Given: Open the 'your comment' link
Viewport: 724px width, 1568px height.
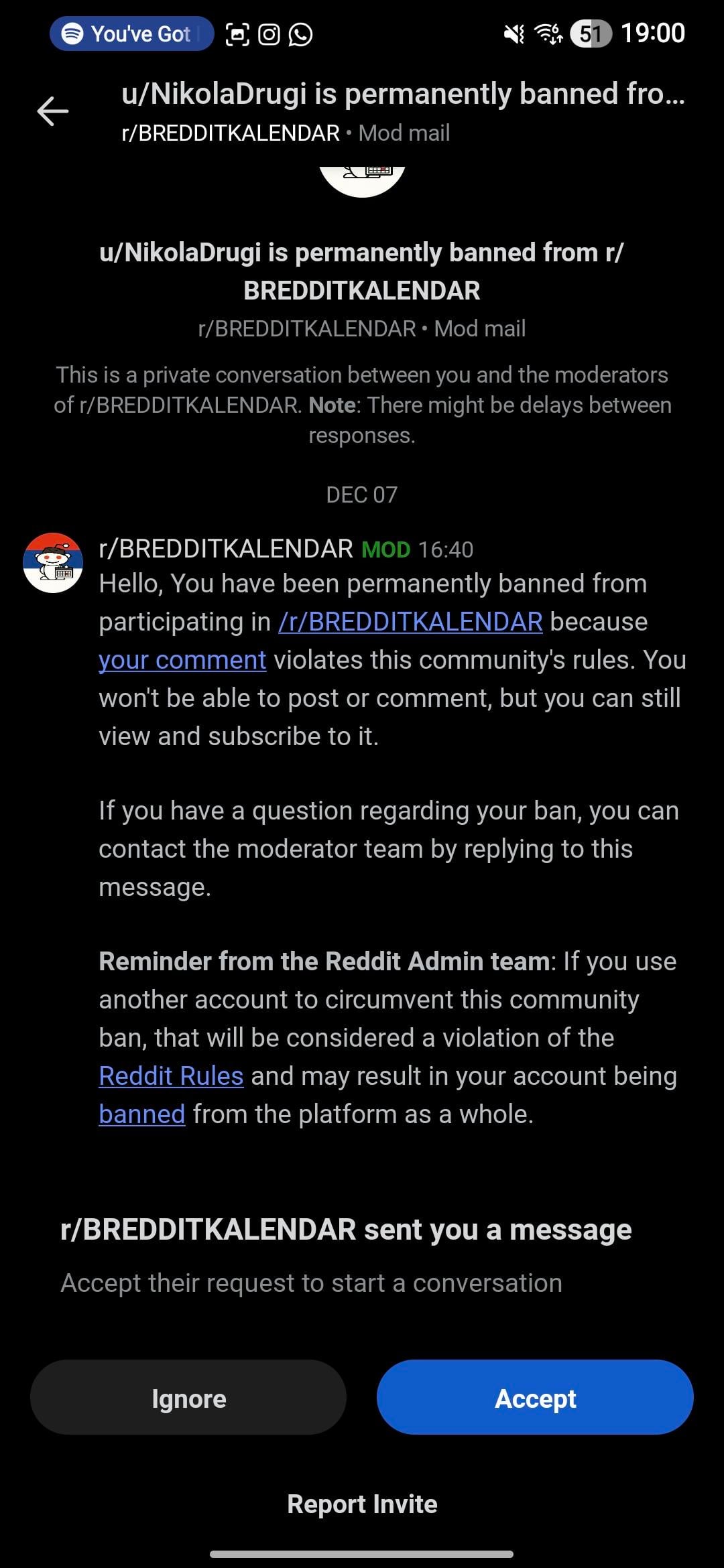Looking at the screenshot, I should (x=182, y=660).
